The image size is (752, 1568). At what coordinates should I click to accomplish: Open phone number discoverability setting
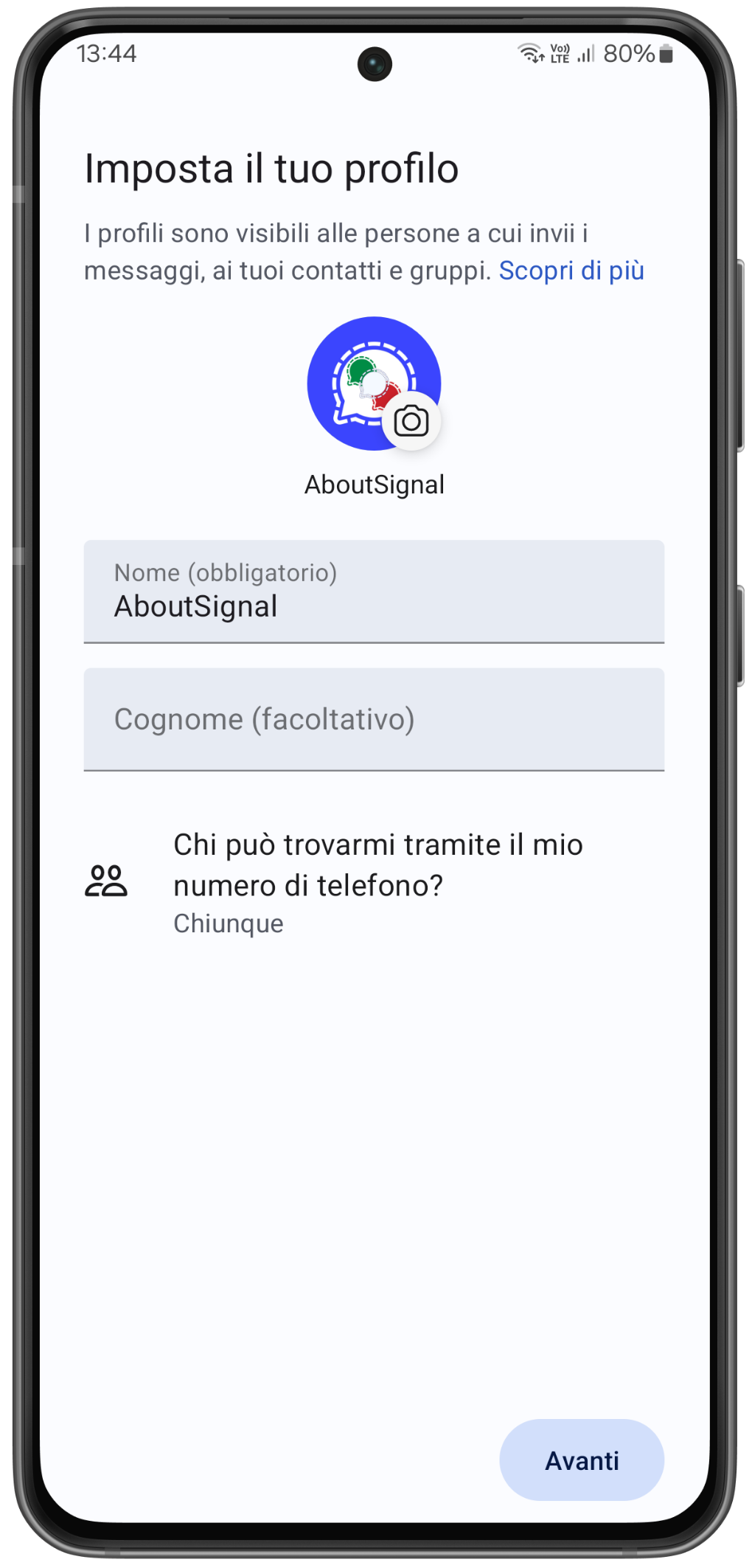pyautogui.click(x=374, y=883)
